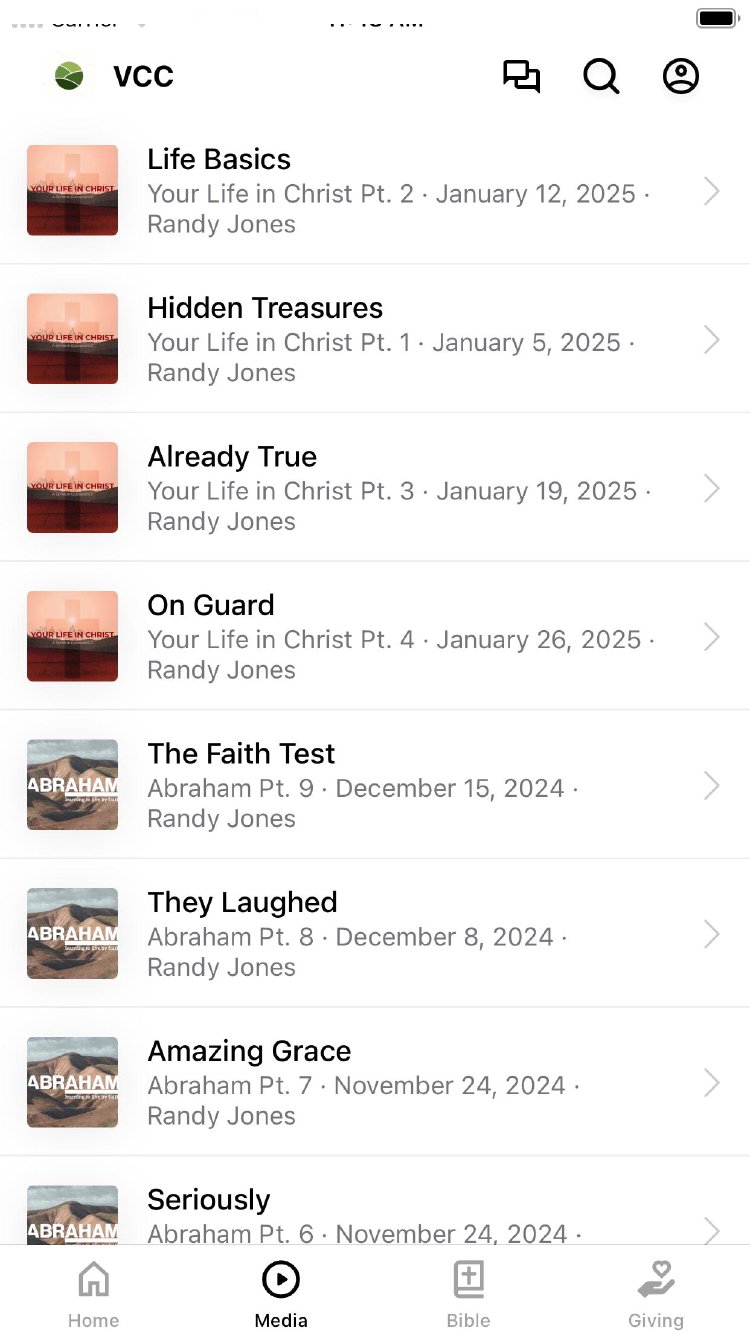Go to the Giving tab

[x=656, y=1293]
